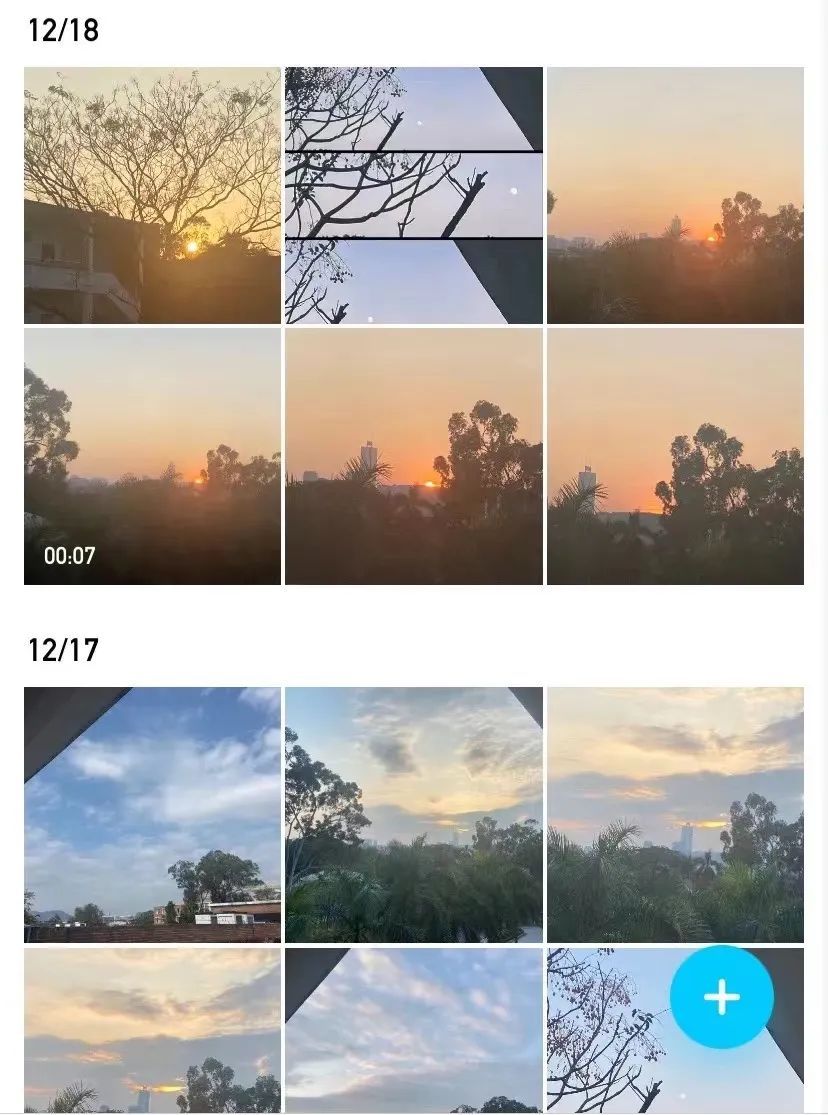The image size is (828, 1115).
Task: Select the tree-branch collage thumbnail under 12/18
Action: point(414,194)
